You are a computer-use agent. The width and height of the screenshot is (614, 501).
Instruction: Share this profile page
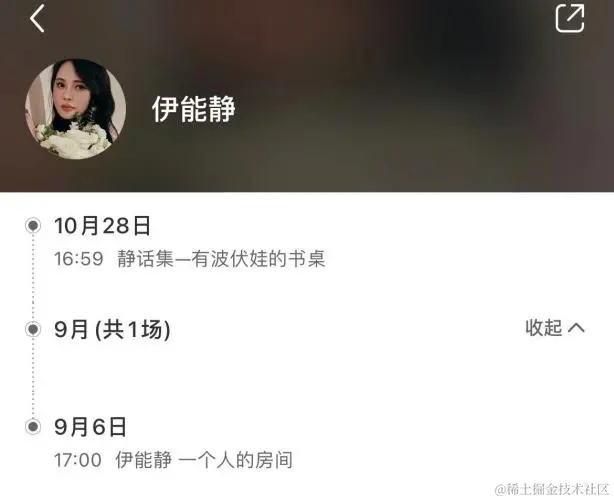(569, 19)
